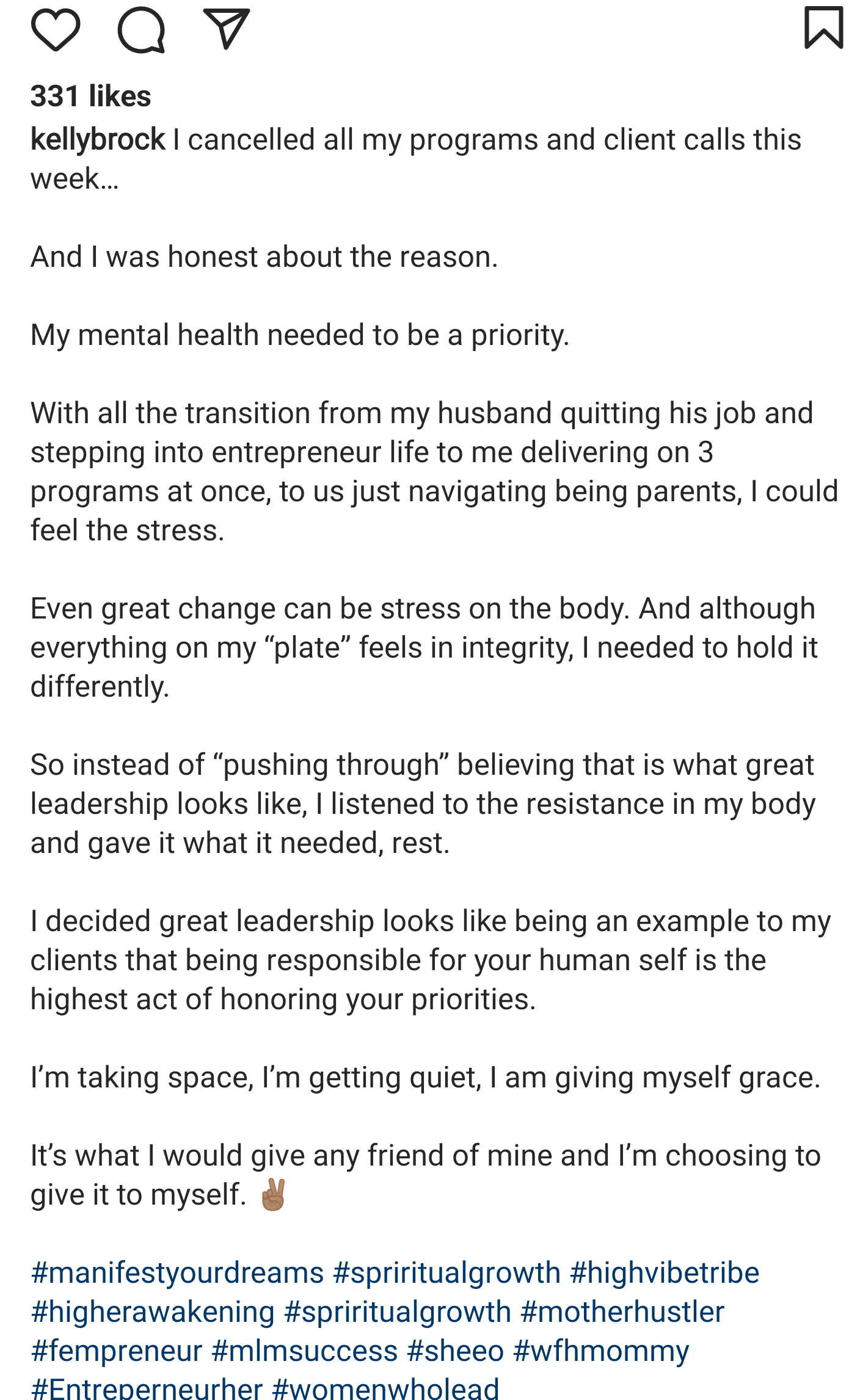The width and height of the screenshot is (849, 1400).
Task: Open the #Entreperneurher hashtag
Action: pos(147,1387)
